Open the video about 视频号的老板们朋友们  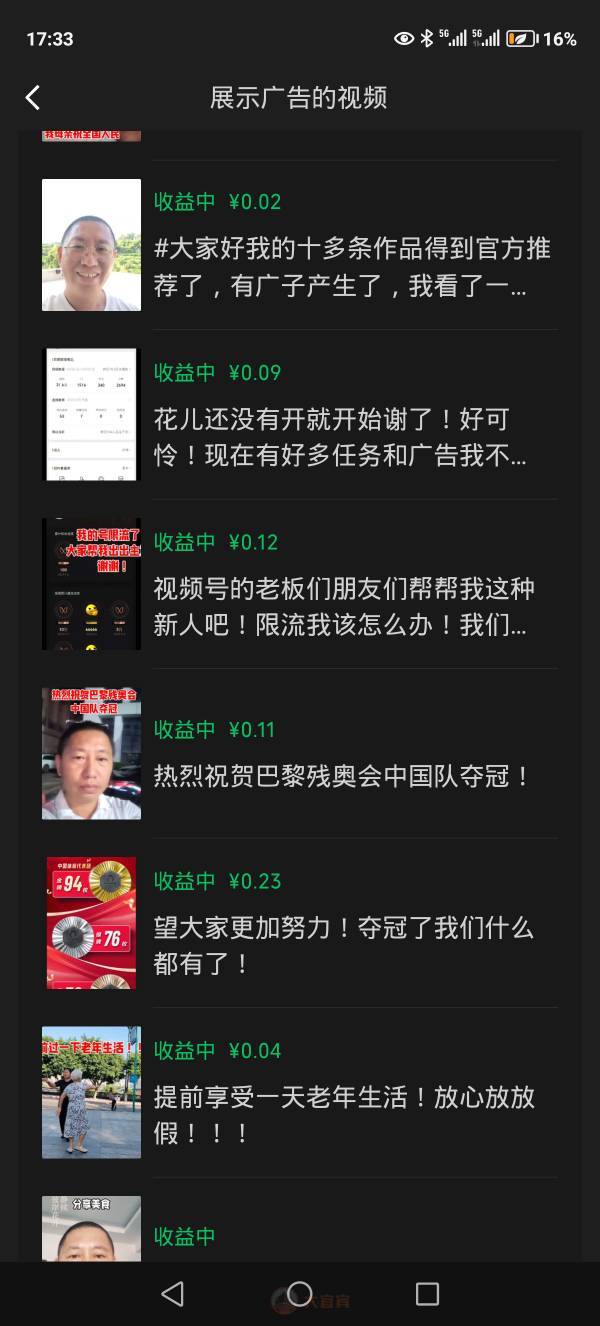coord(300,584)
